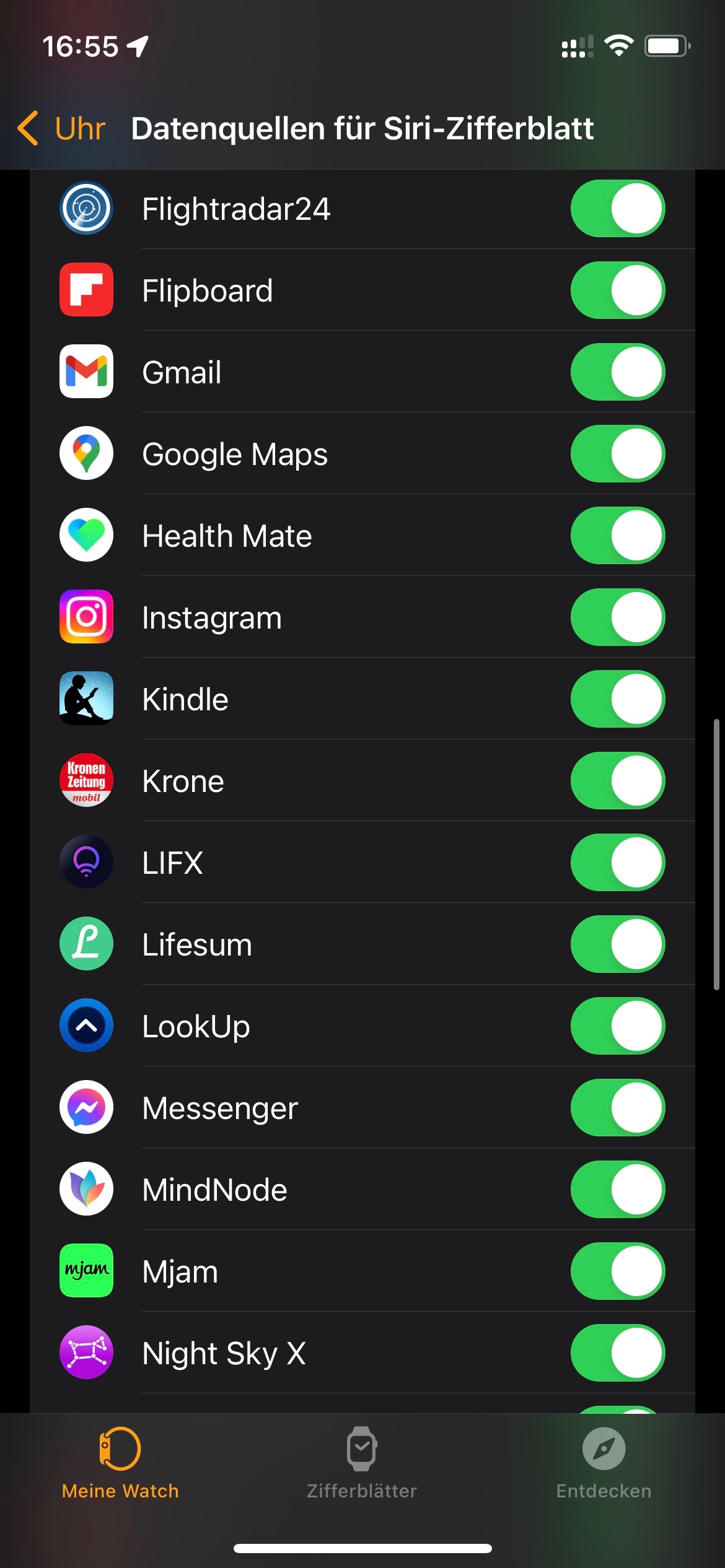Switch off the Night Sky X toggle

617,1353
